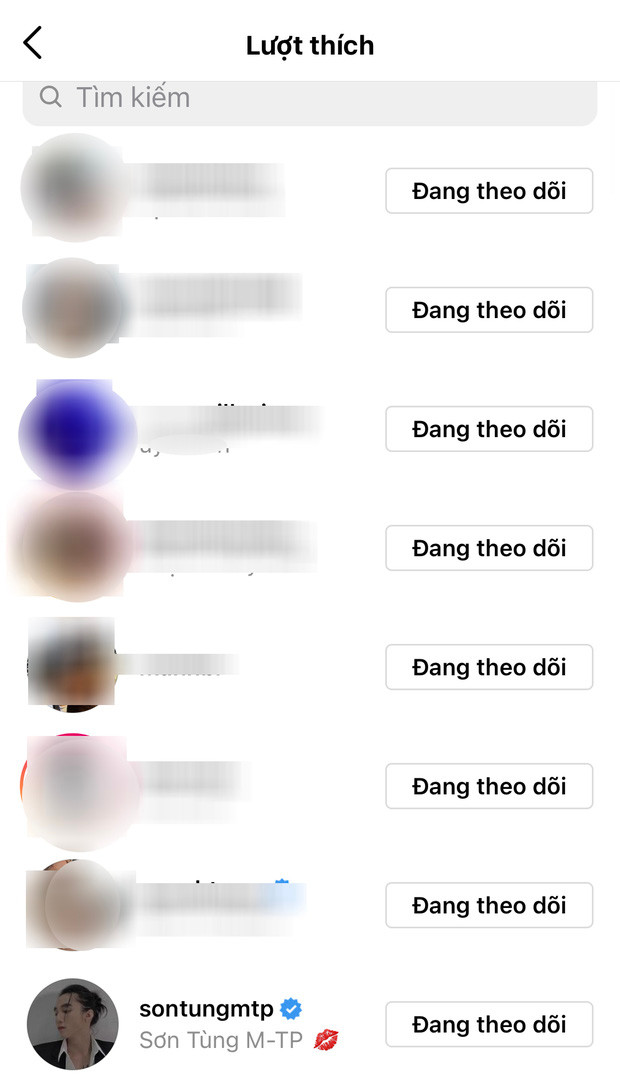Go back from the Lượt thích screen
The width and height of the screenshot is (620, 1086).
coord(33,43)
